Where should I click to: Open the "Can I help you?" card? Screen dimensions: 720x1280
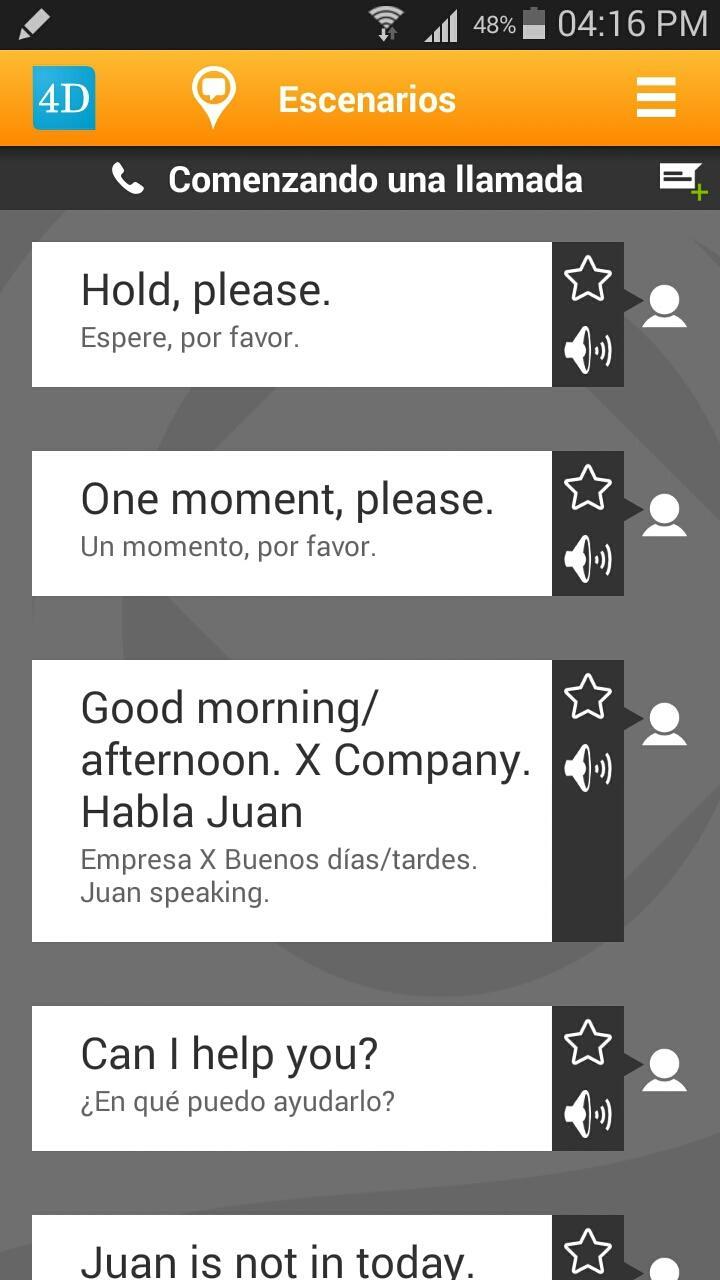292,1078
